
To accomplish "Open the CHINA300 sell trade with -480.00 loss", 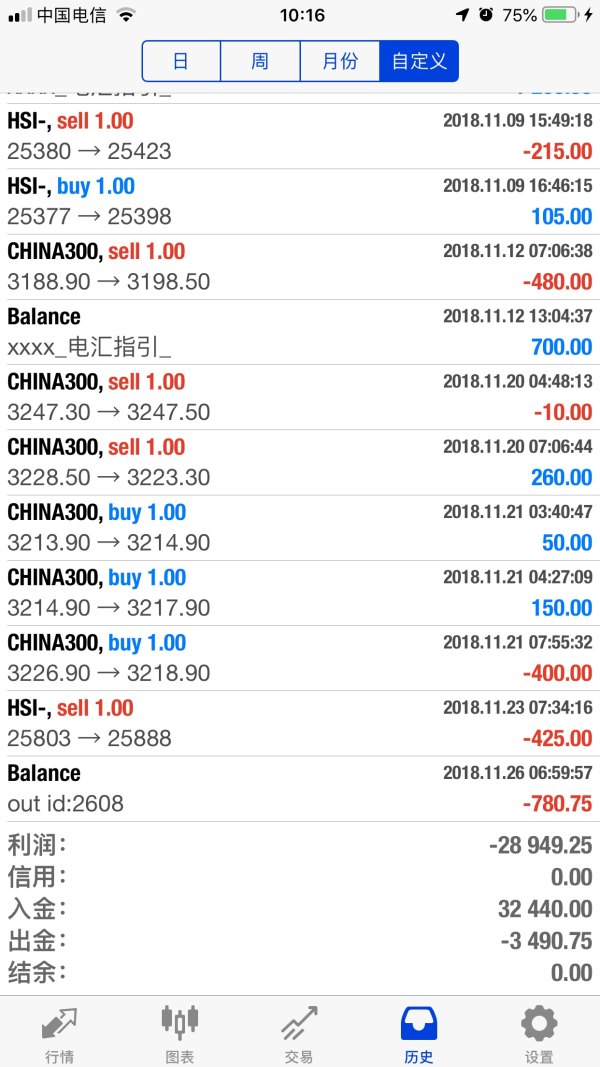I will (300, 267).
